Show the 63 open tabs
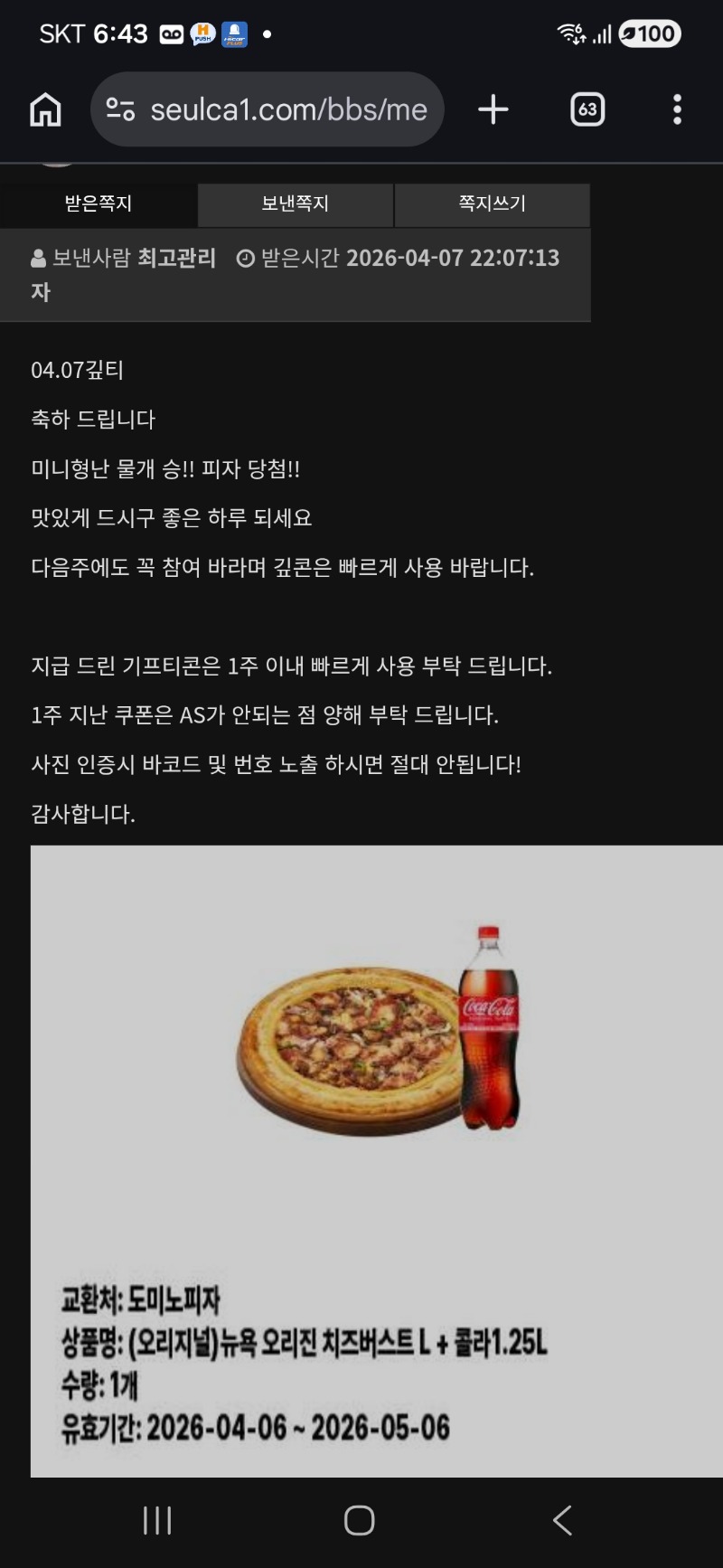Screen dimensions: 723x1568 pos(587,110)
